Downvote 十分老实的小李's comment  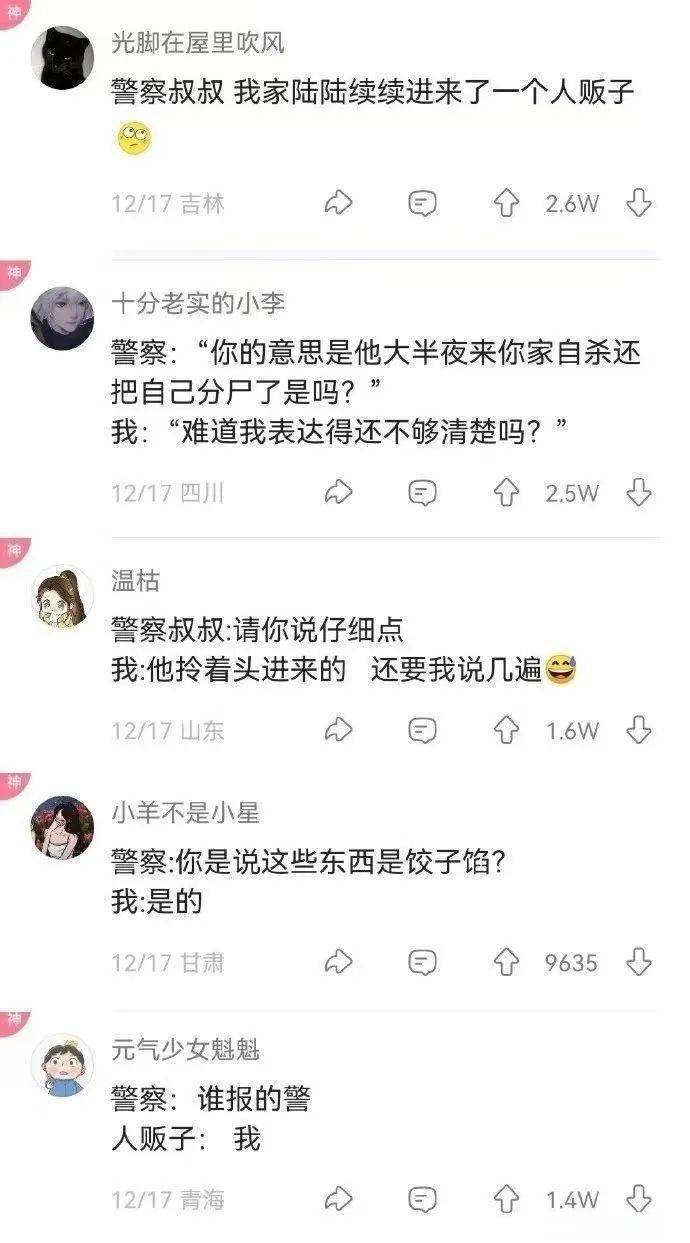pos(638,492)
